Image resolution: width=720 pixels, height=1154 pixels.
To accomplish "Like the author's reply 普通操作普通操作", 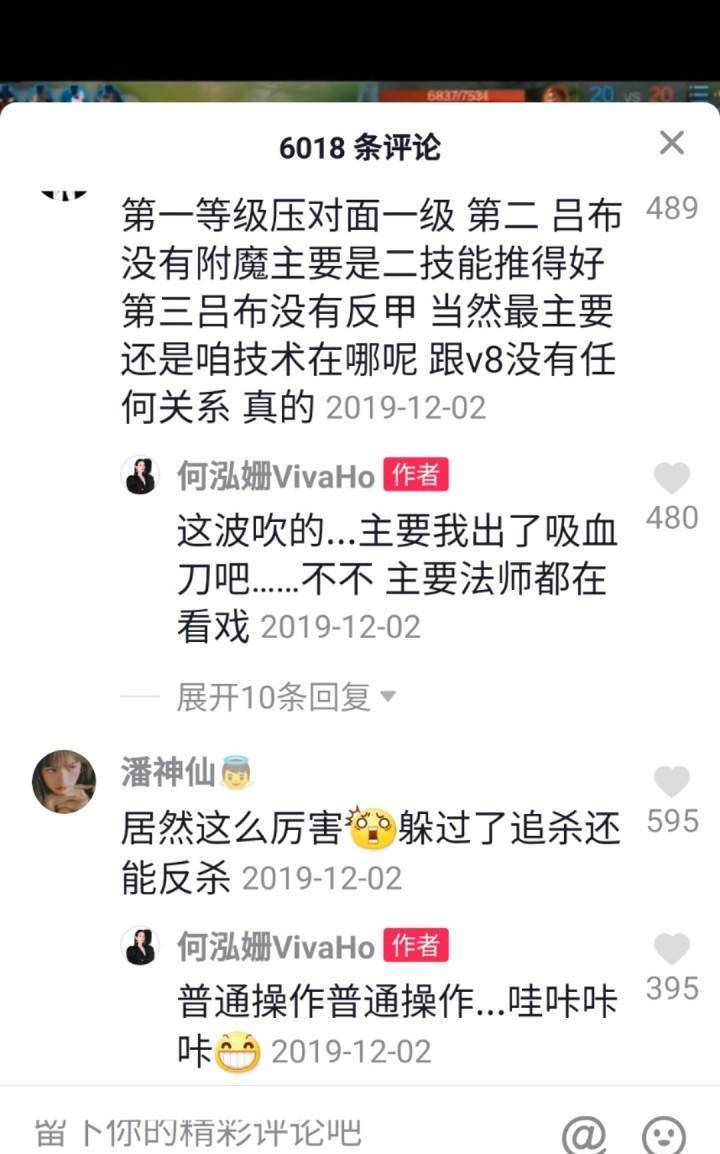I will 671,949.
